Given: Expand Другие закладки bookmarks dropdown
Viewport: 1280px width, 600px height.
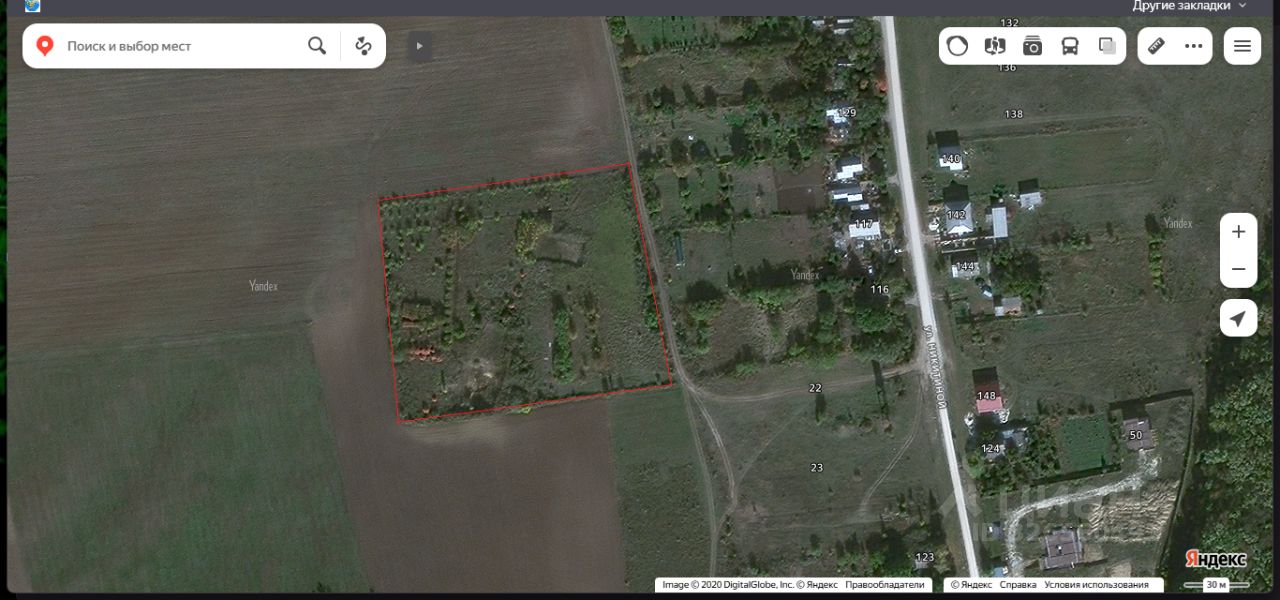Looking at the screenshot, I should tap(1189, 6).
